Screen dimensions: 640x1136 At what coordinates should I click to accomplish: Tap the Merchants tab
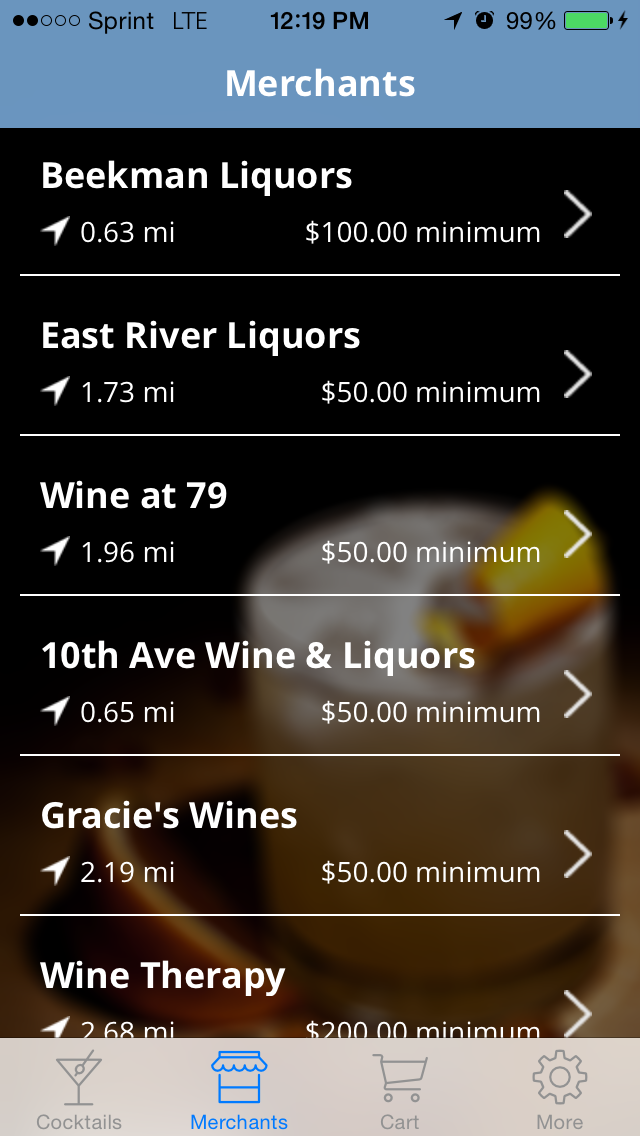pyautogui.click(x=239, y=1090)
